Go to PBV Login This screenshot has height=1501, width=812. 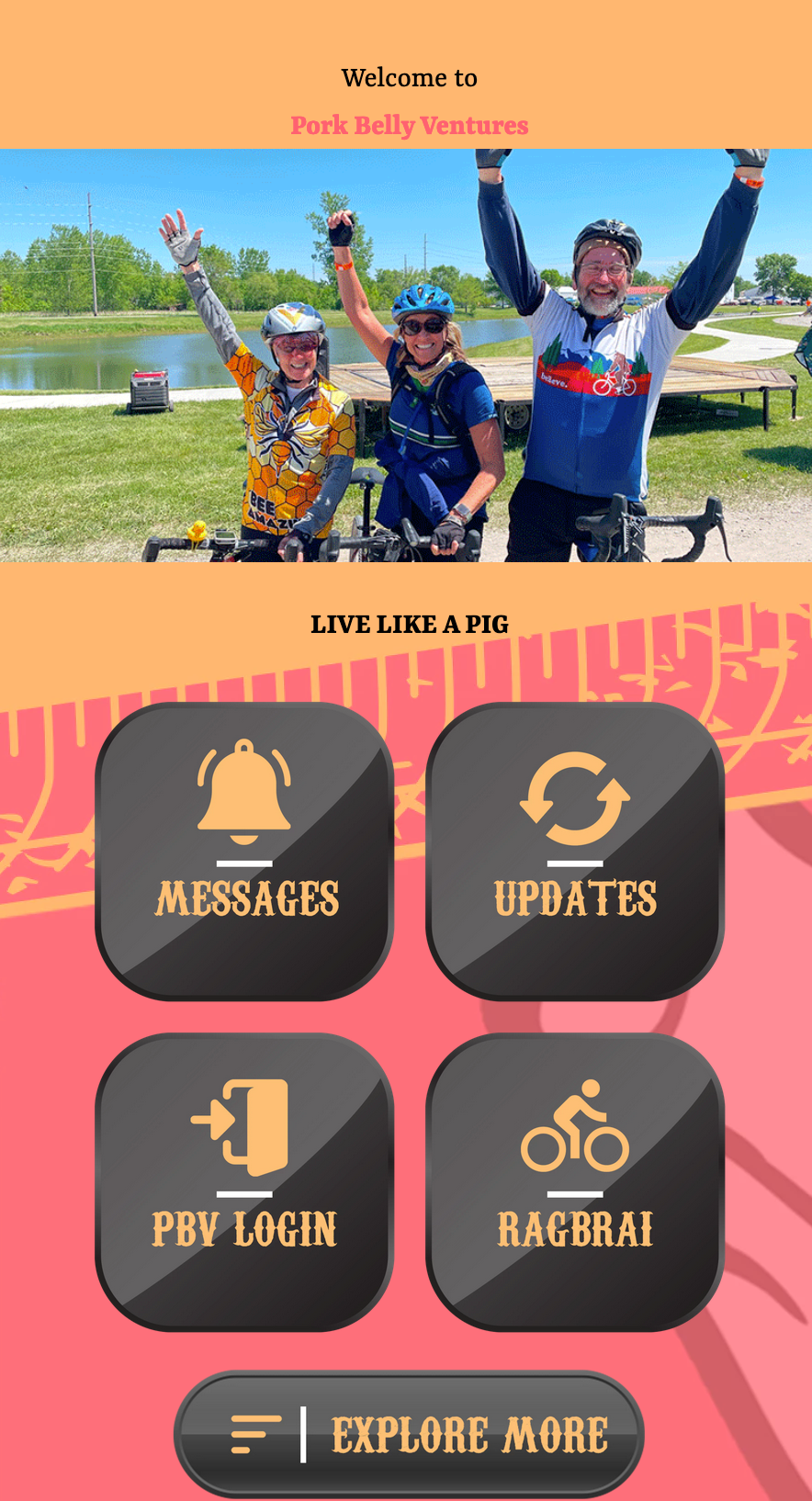(x=244, y=1182)
